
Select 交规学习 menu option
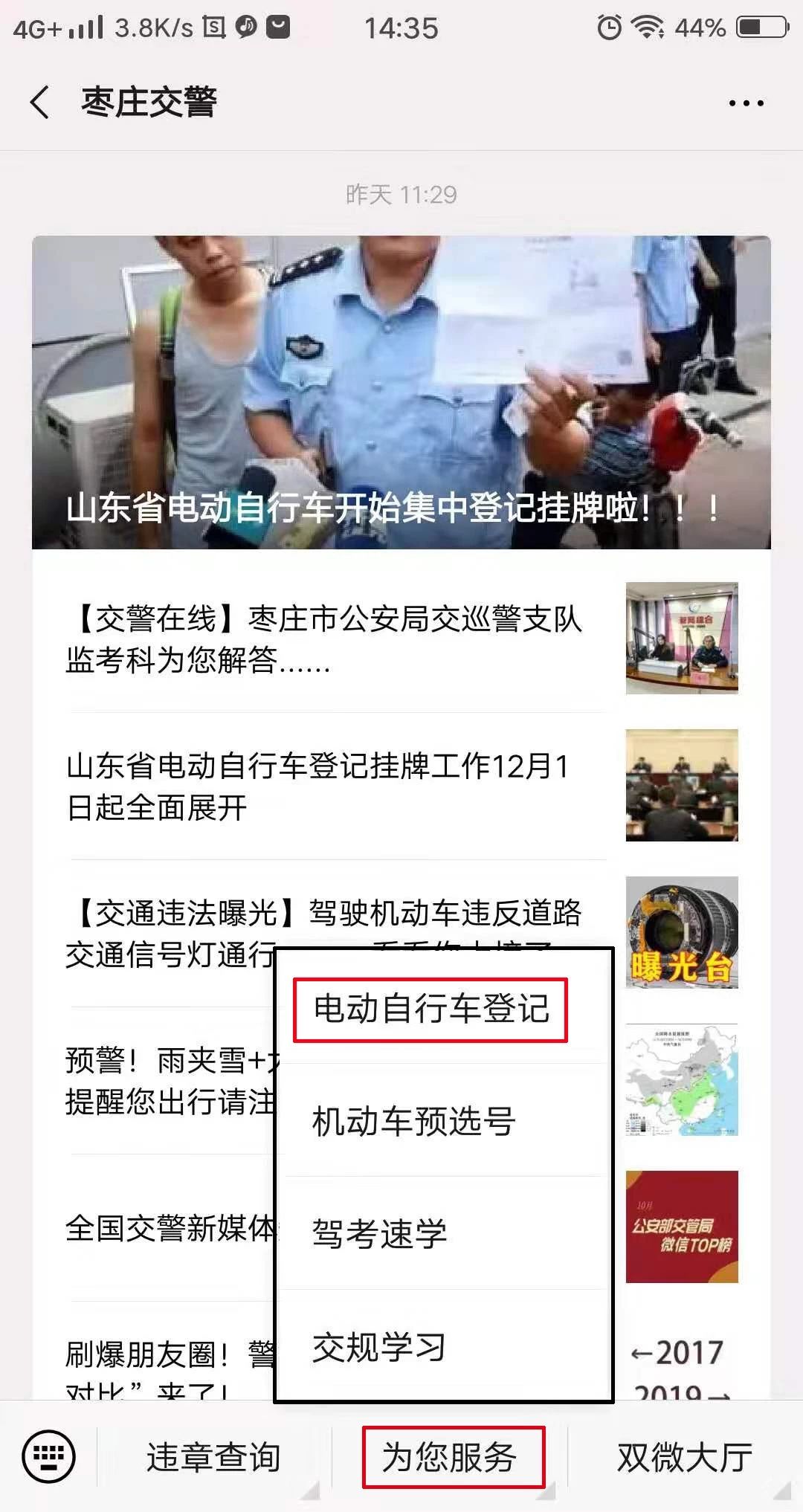379,1347
